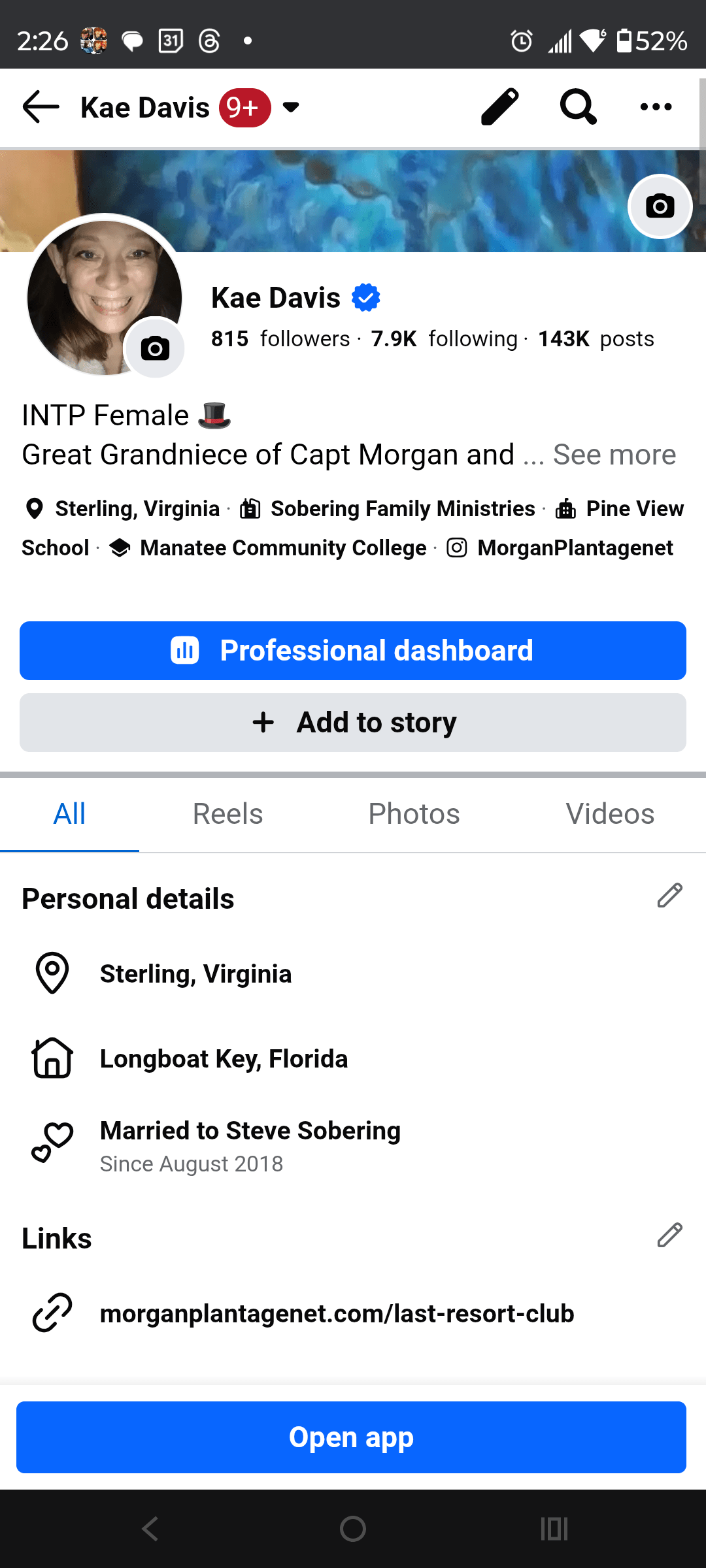This screenshot has width=706, height=1568.
Task: Tap Add to story
Action: [x=353, y=722]
